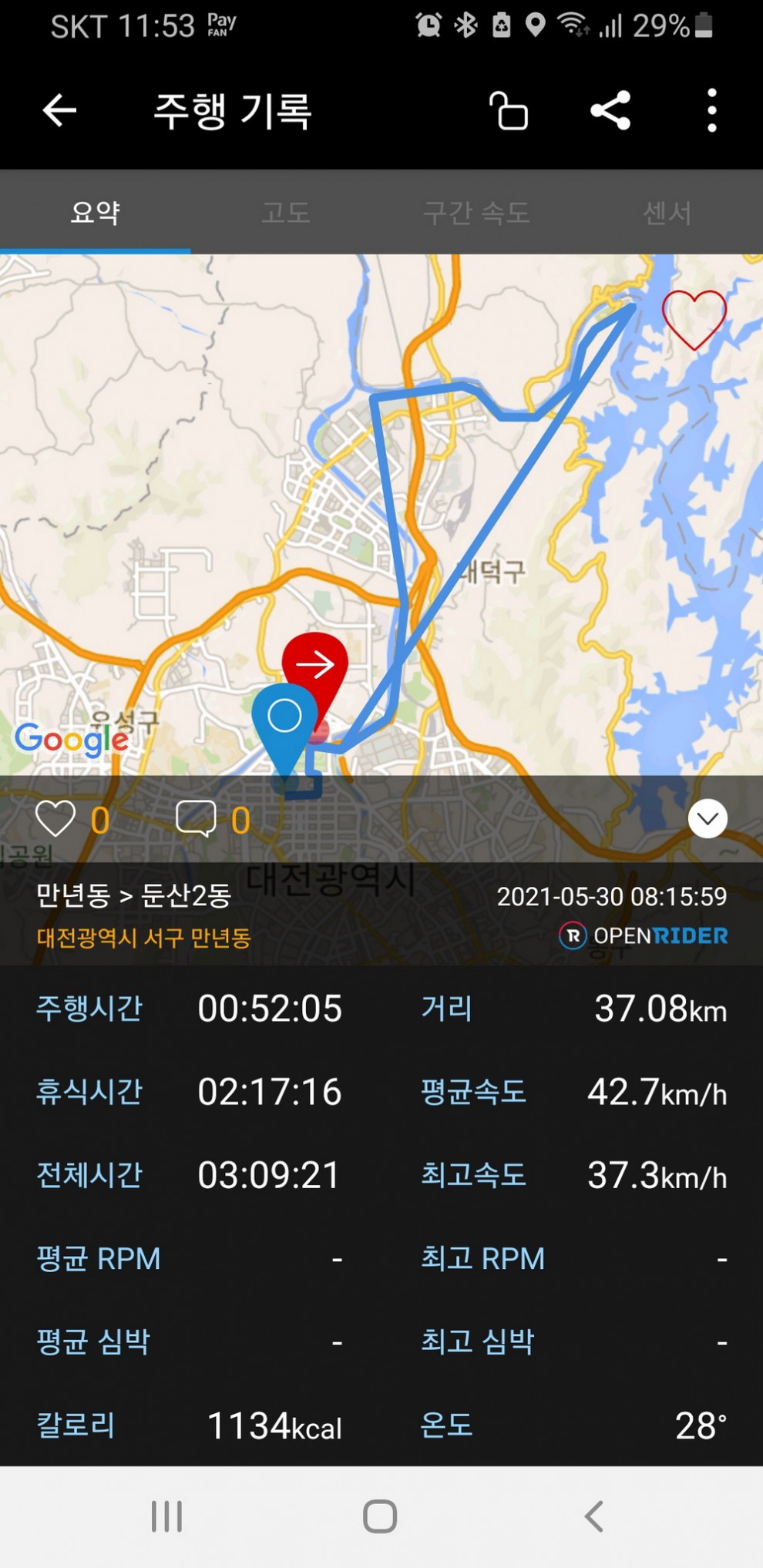Tap the red heart on the map
The height and width of the screenshot is (1568, 763).
(694, 318)
